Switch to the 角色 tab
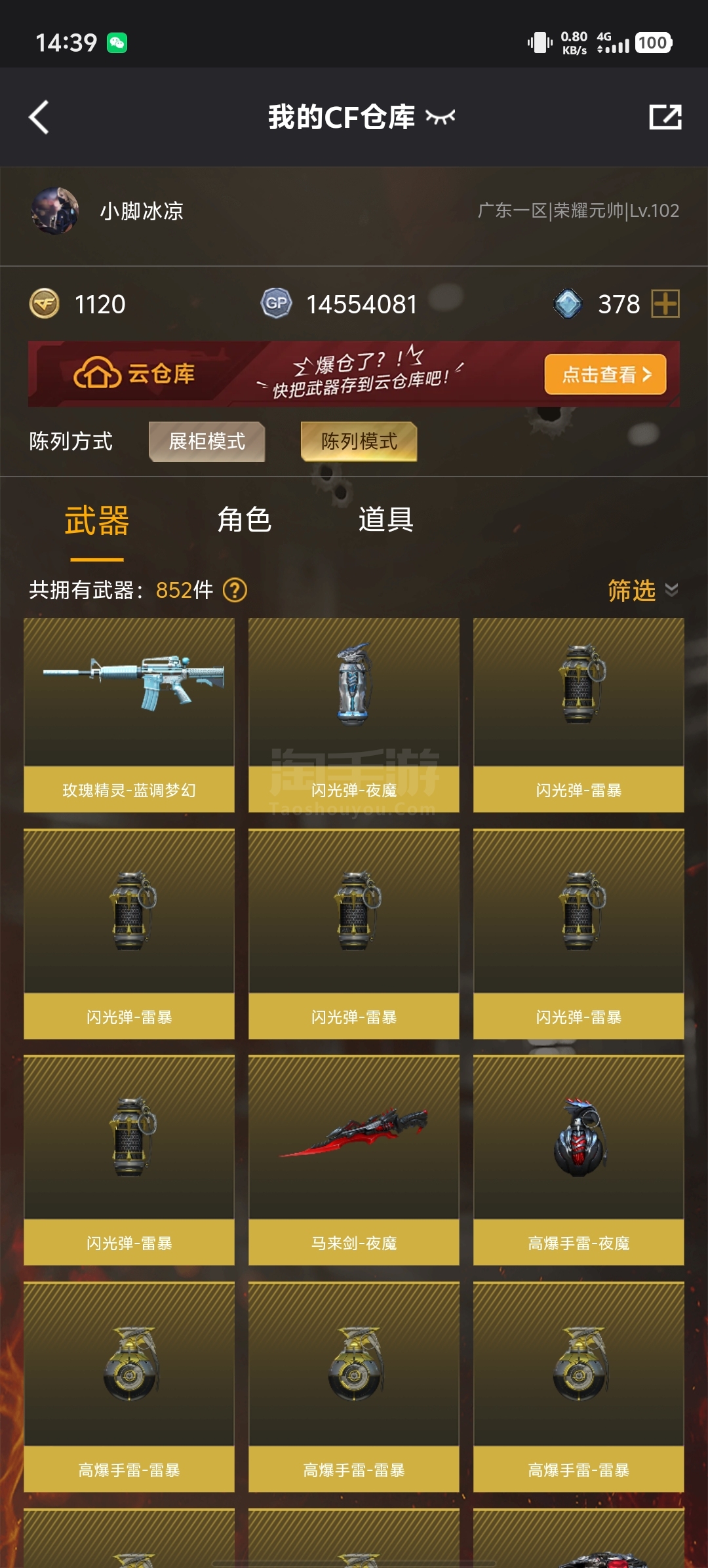 click(244, 520)
